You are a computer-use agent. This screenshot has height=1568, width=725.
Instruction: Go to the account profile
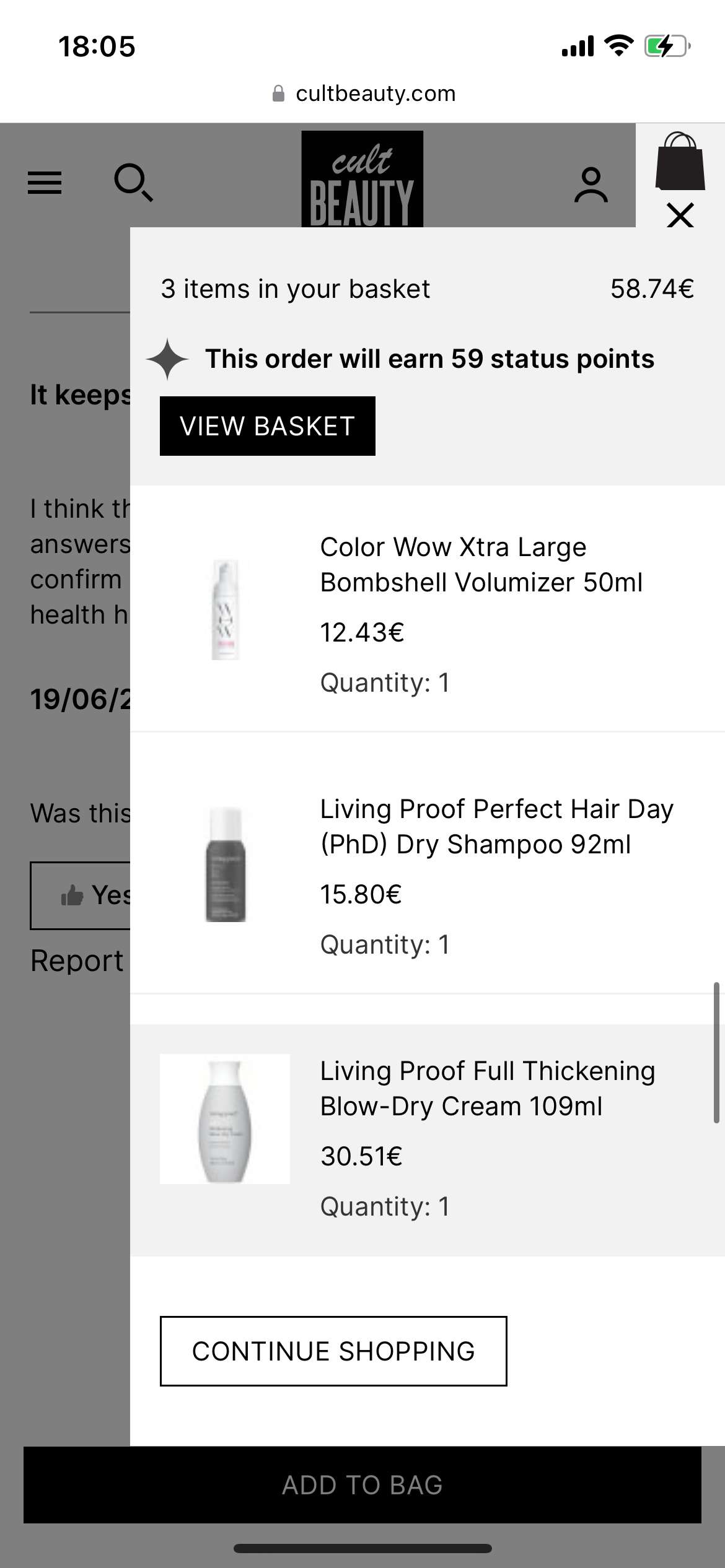pyautogui.click(x=591, y=185)
